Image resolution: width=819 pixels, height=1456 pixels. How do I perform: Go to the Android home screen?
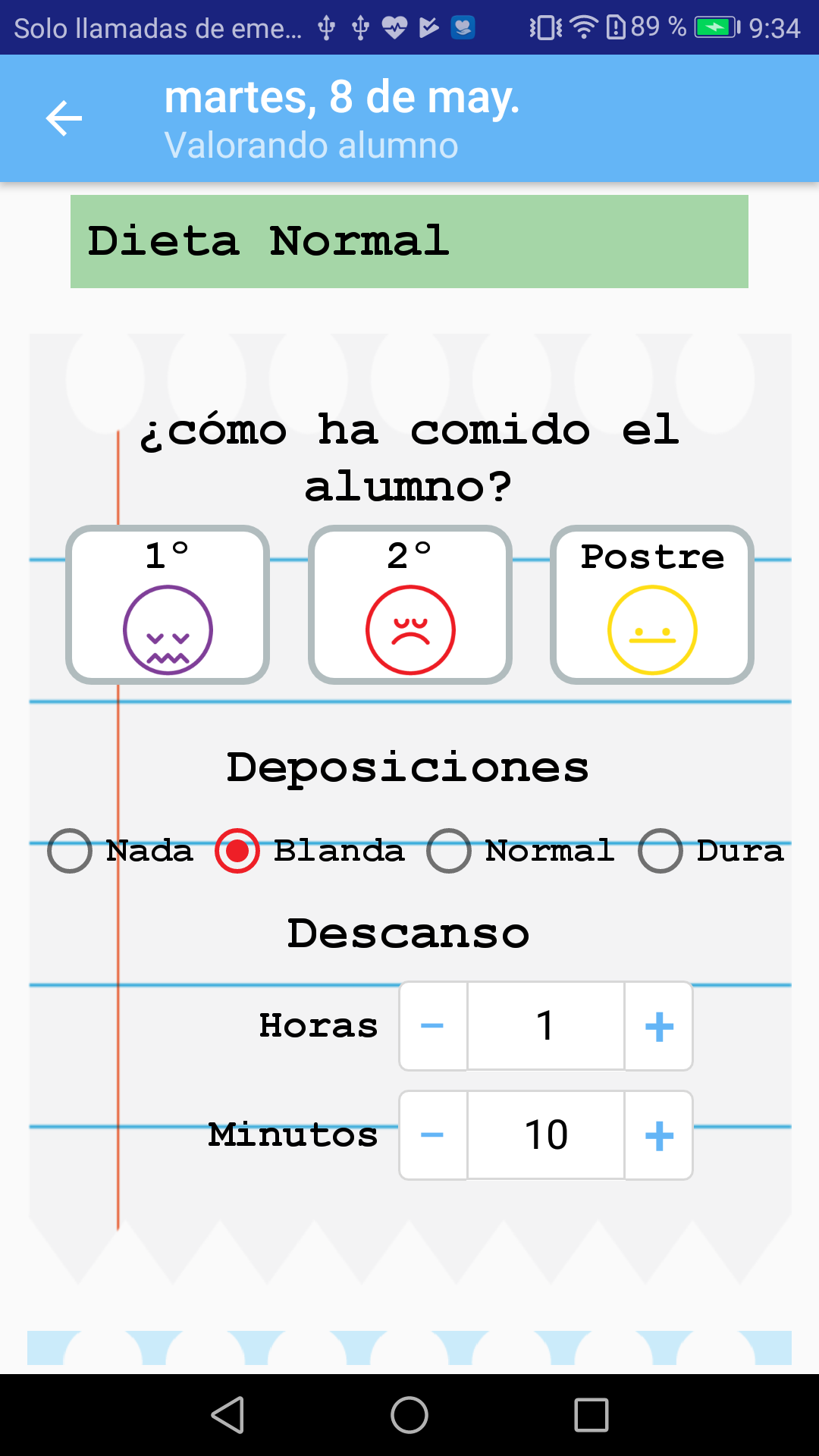click(x=409, y=1415)
